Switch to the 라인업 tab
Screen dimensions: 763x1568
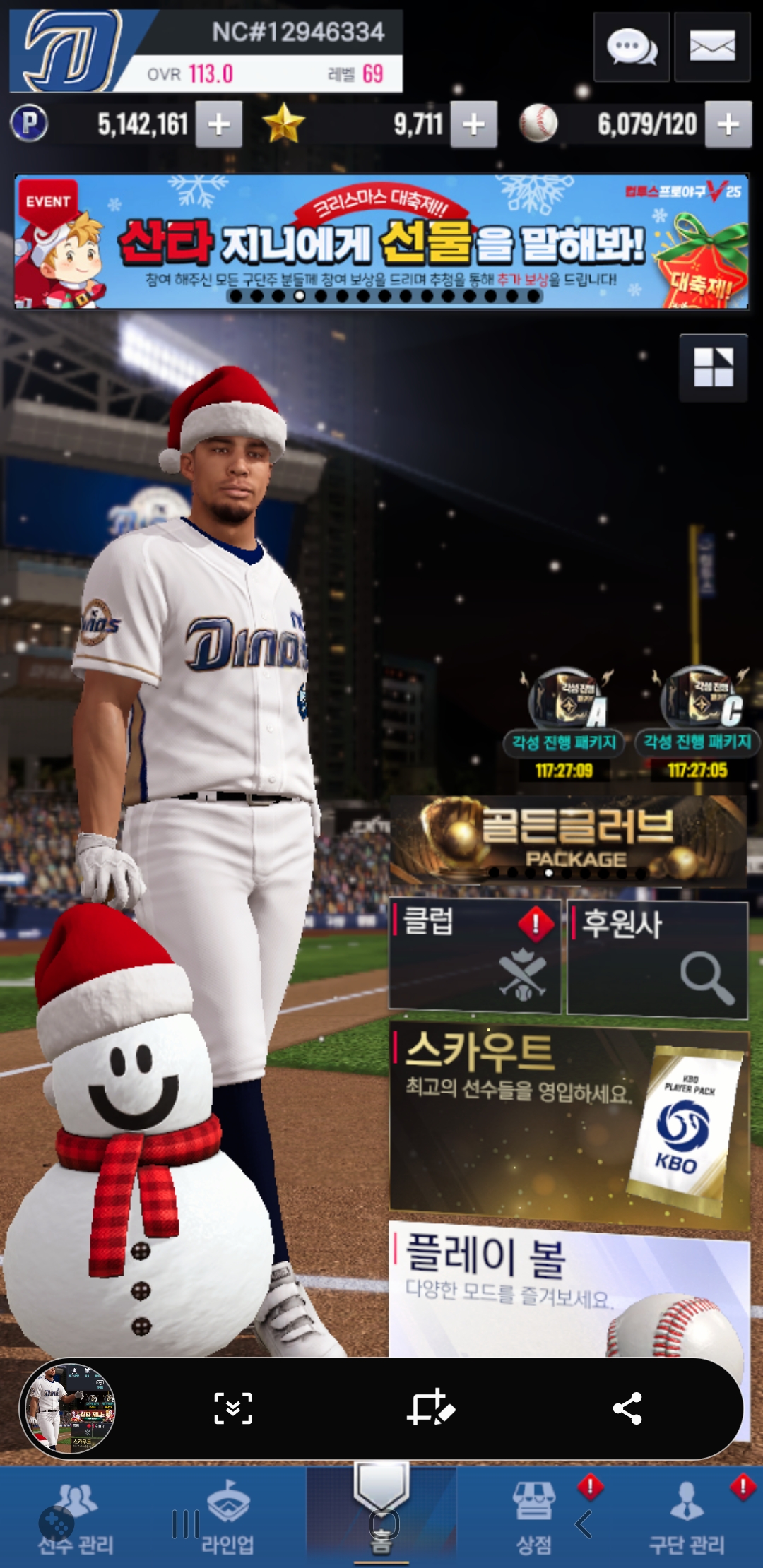(x=227, y=1519)
